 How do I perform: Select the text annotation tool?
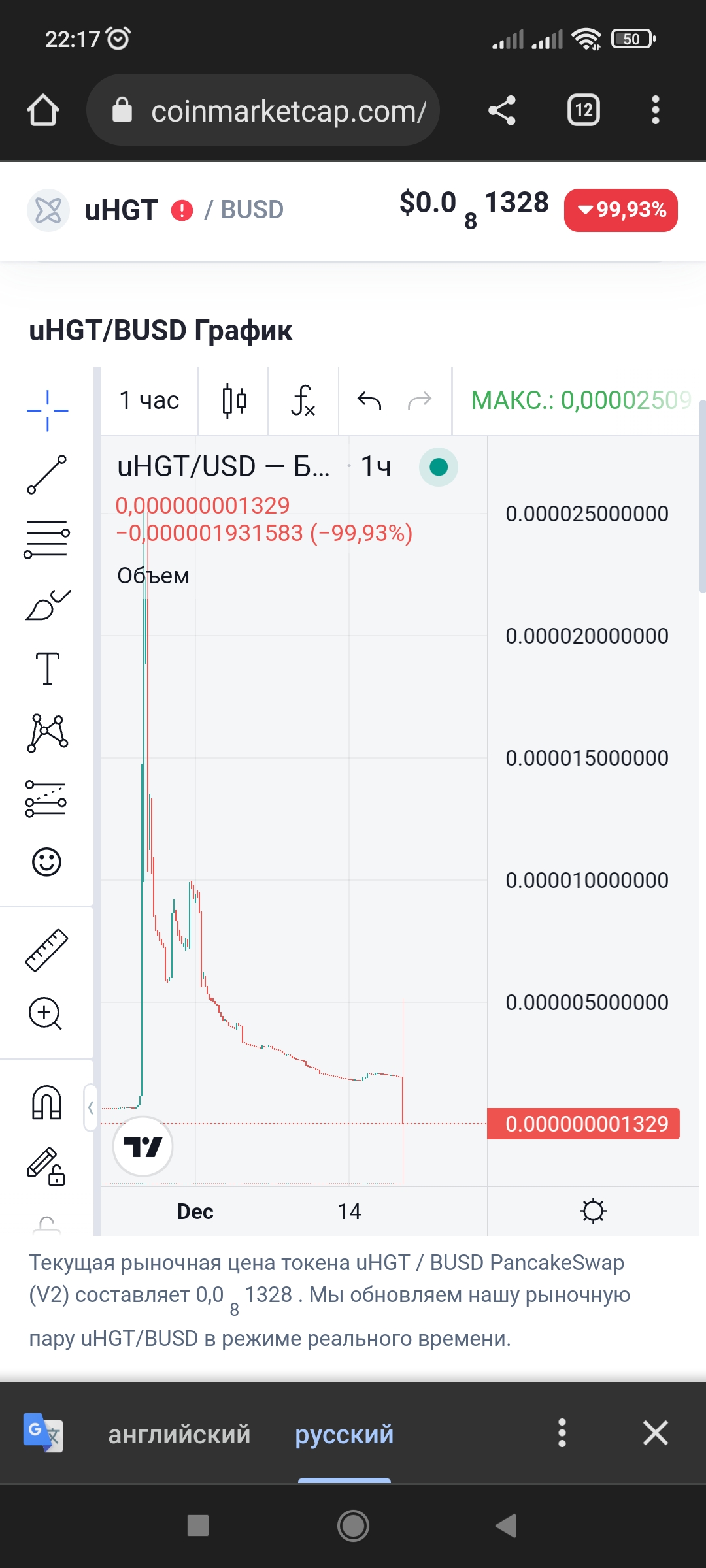(47, 668)
